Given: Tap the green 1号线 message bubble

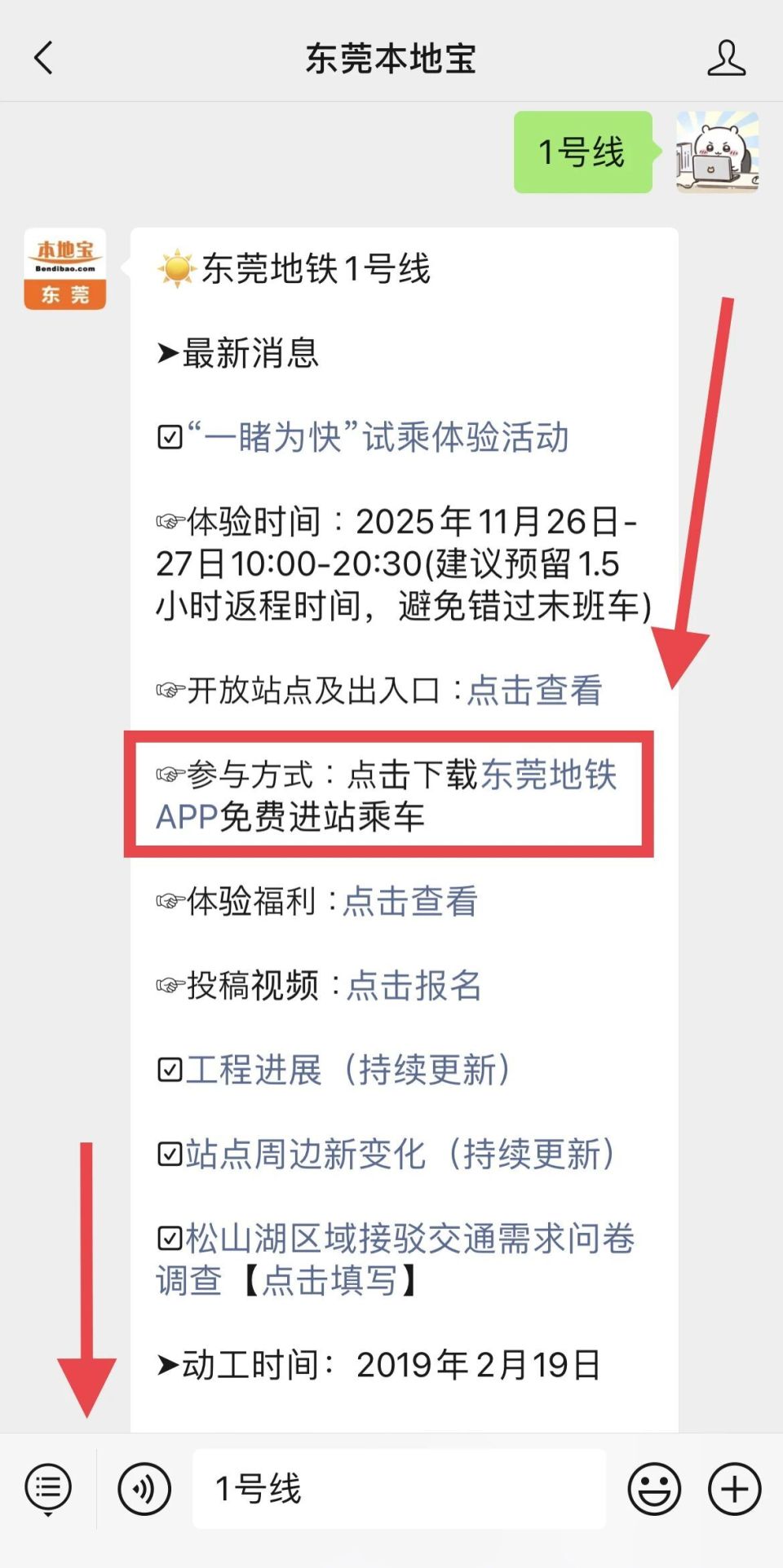Looking at the screenshot, I should click(x=582, y=153).
